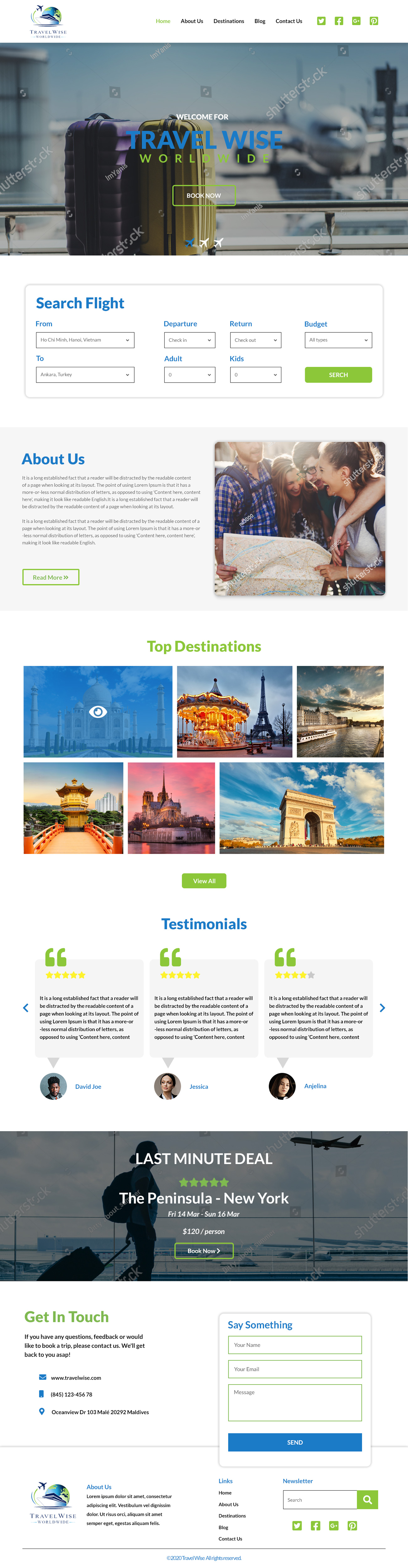Focus the Your Name field
Screen dimensions: 408x1568
coord(295,1345)
